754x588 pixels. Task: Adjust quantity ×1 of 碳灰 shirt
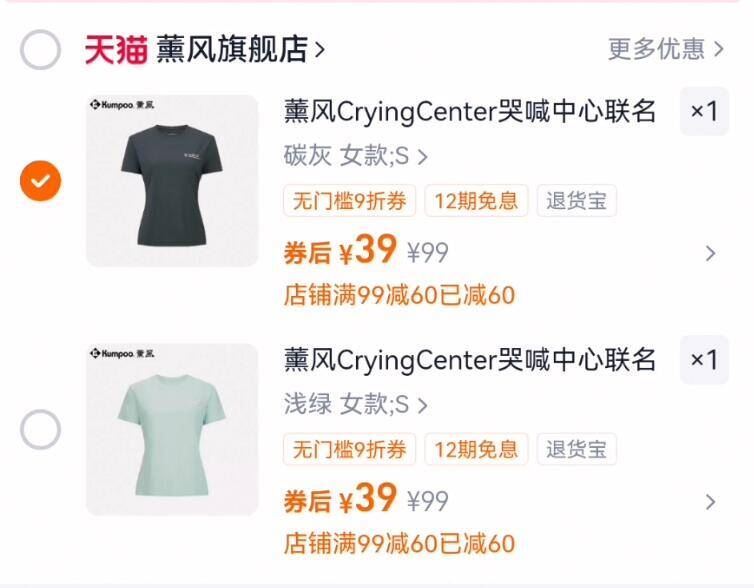[704, 112]
